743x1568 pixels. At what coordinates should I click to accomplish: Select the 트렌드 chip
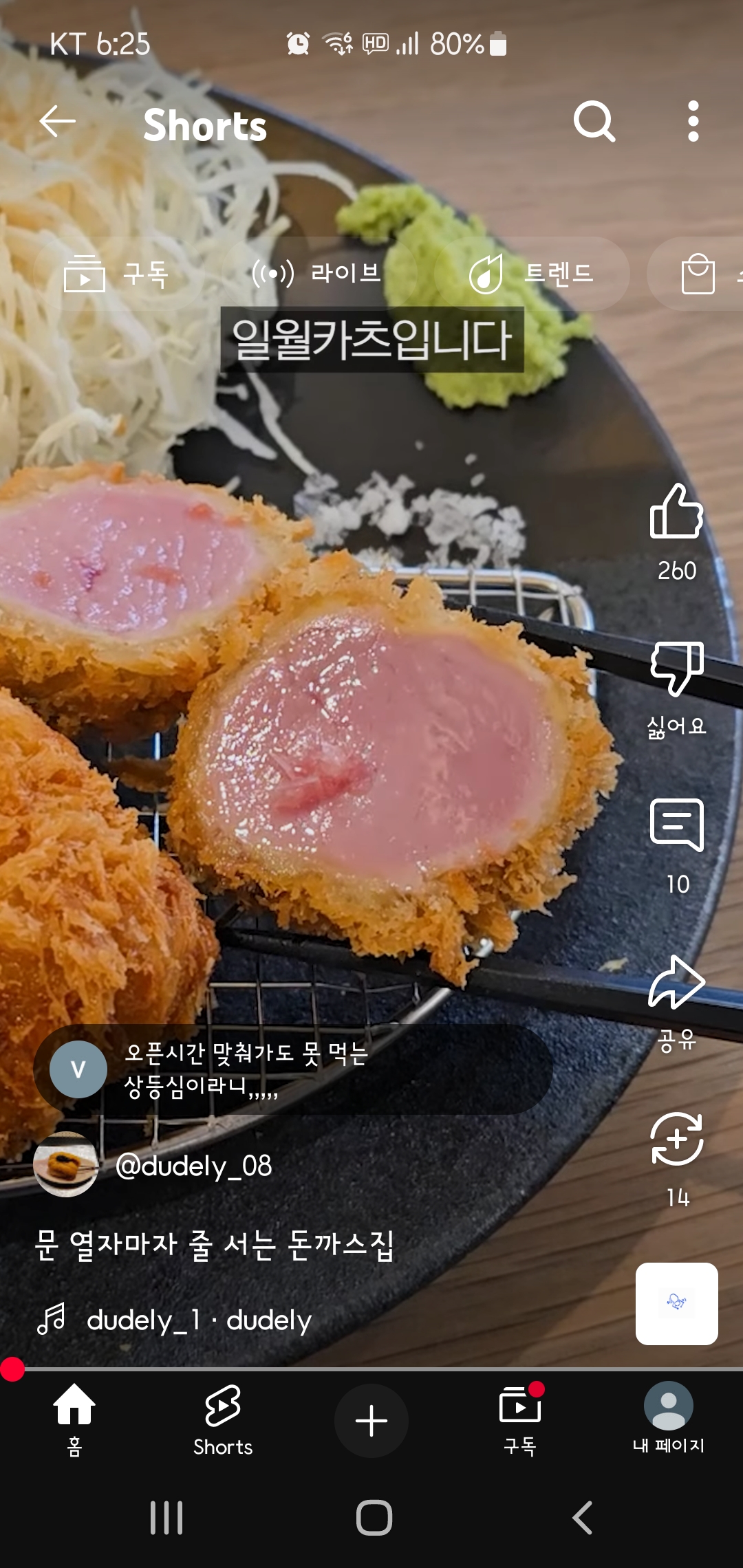click(532, 274)
